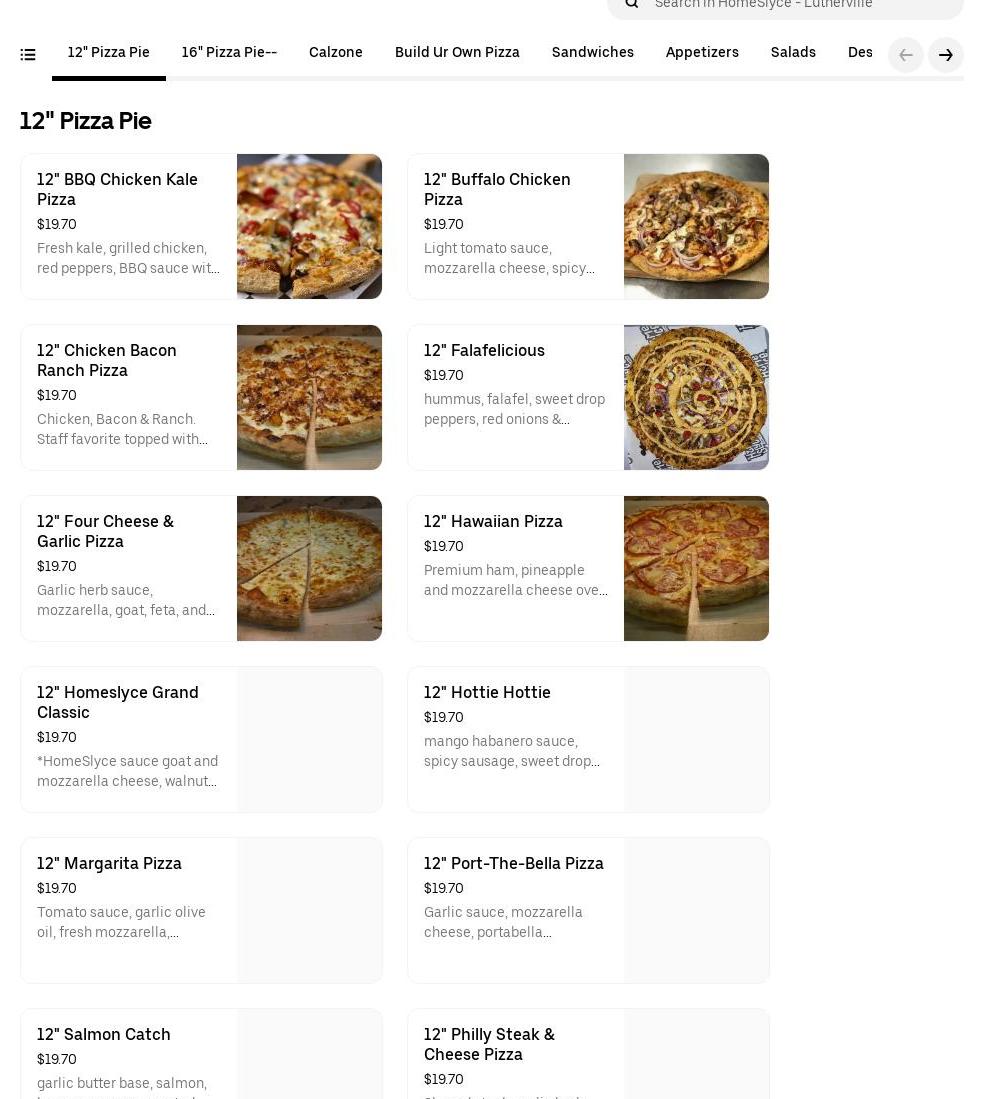Image resolution: width=984 pixels, height=1099 pixels.
Task: Open the 12" Falafelicious pizza card
Action: tap(588, 397)
